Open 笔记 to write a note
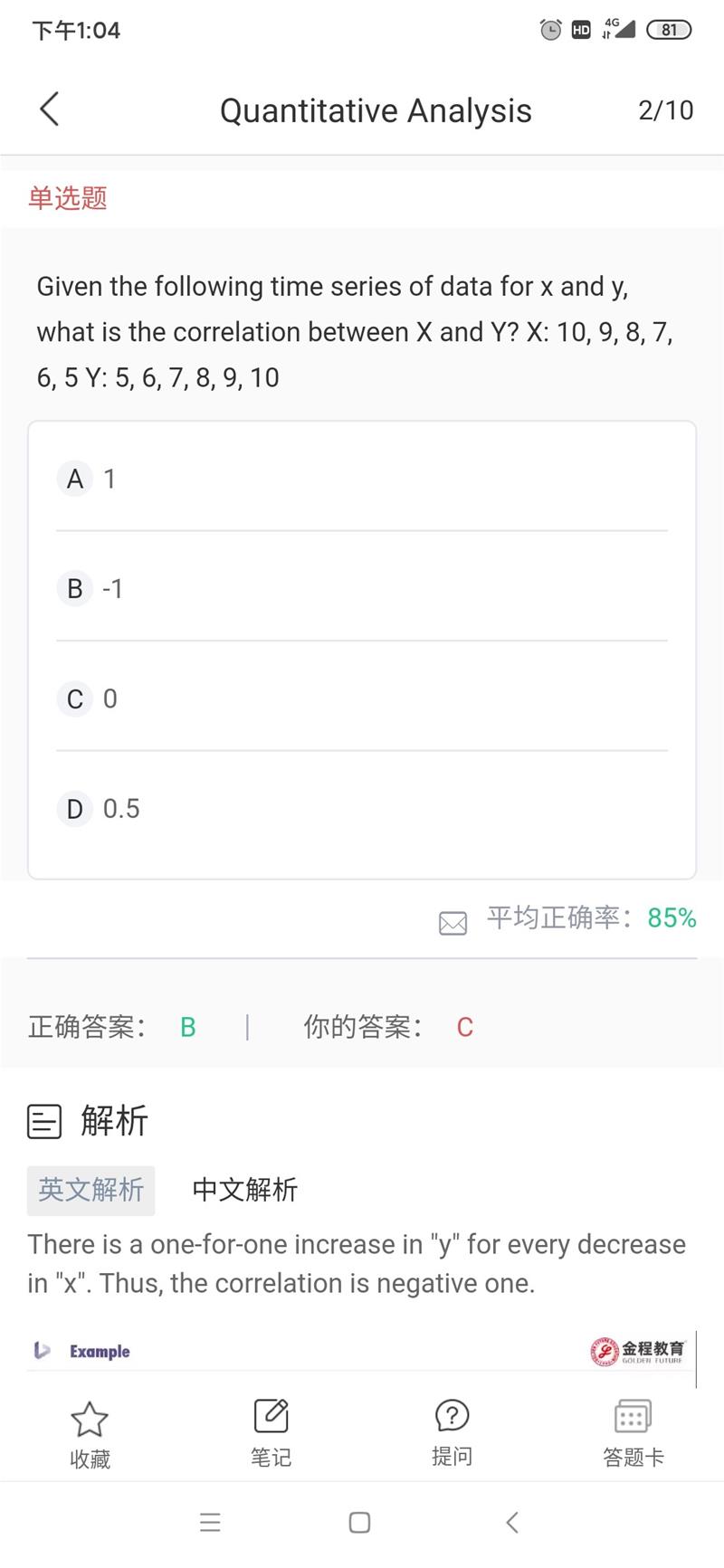 pos(271,1433)
